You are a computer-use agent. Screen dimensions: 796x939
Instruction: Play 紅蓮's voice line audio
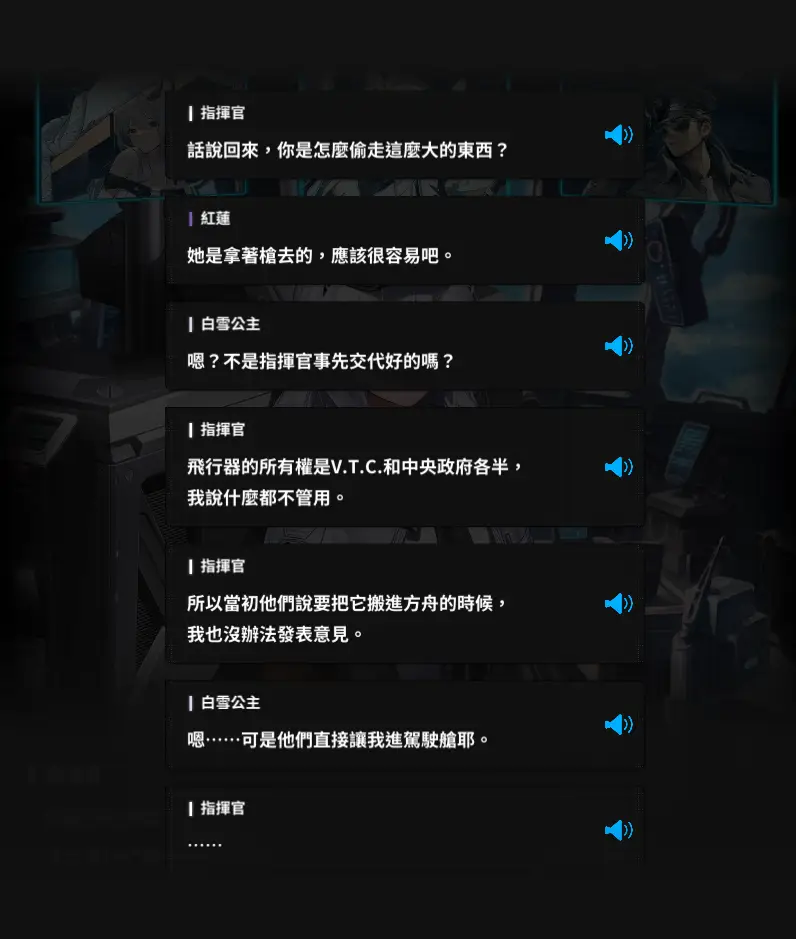(x=618, y=240)
